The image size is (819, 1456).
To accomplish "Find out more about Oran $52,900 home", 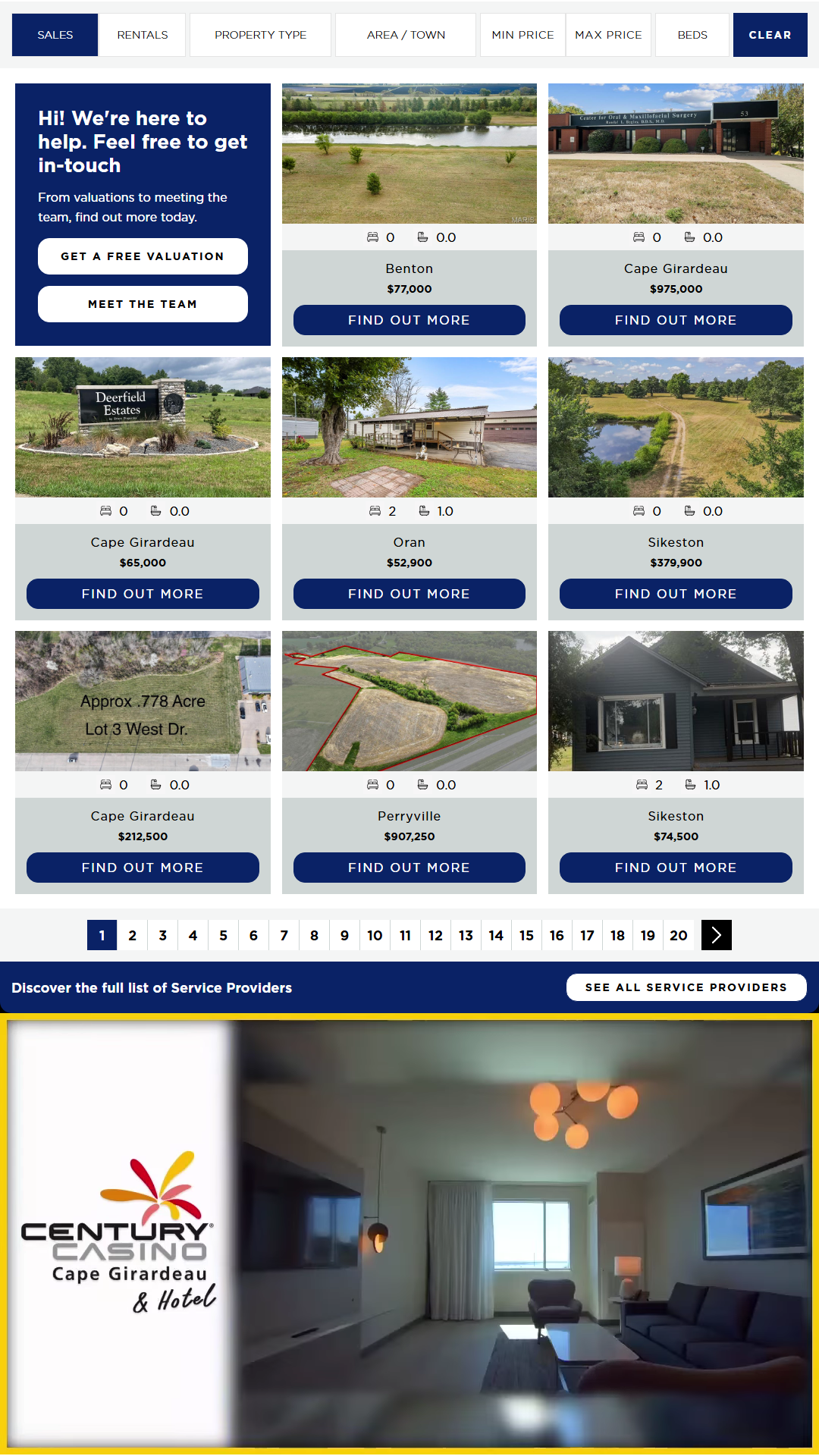I will click(x=409, y=594).
